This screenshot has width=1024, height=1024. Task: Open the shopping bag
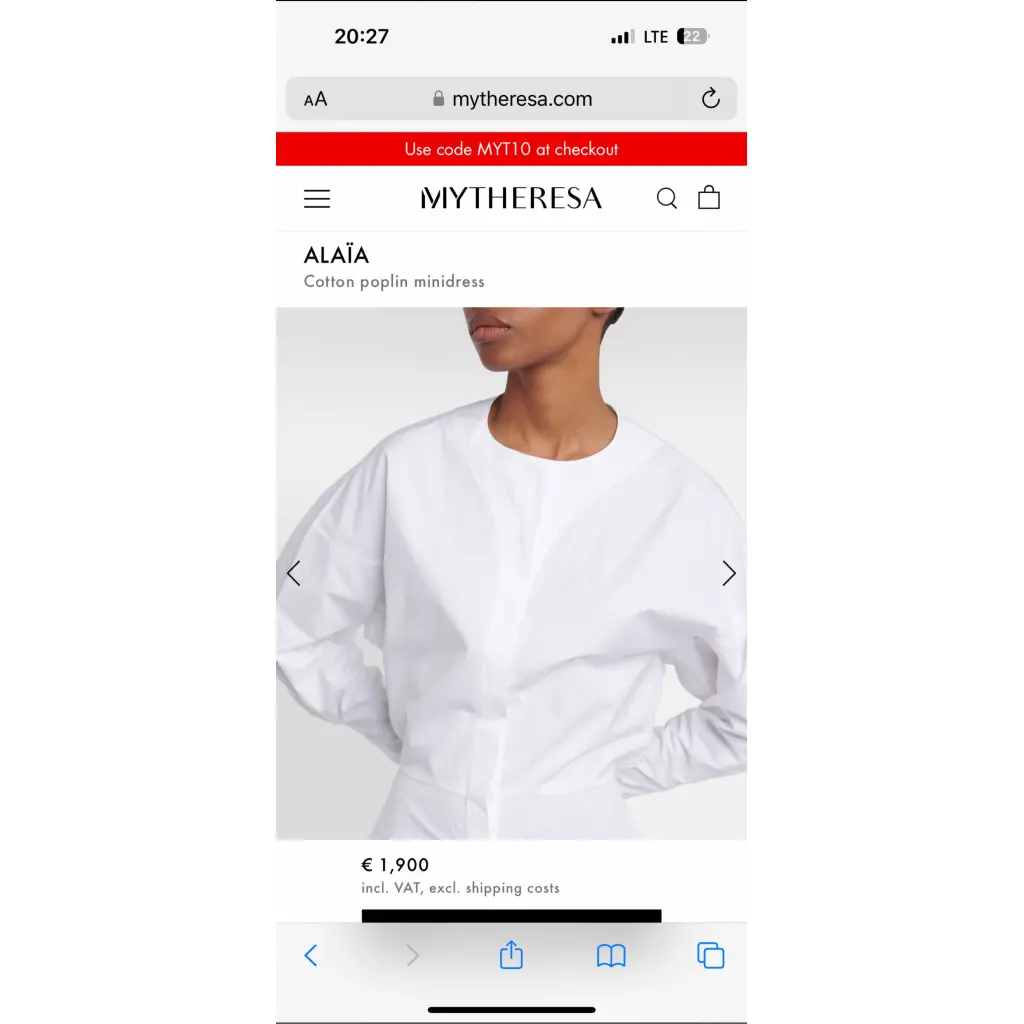(709, 197)
